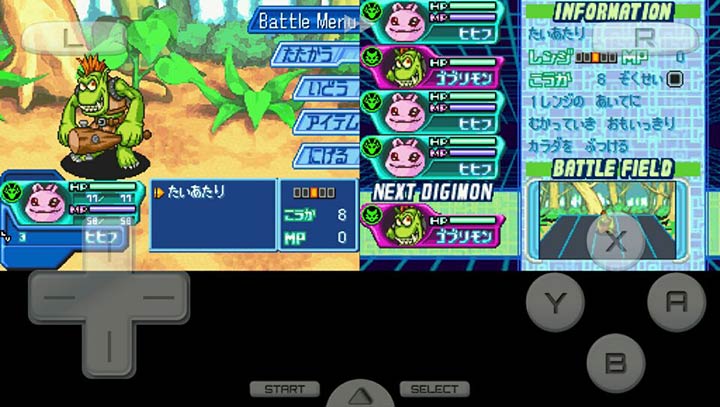Tap the R shoulder button
The width and height of the screenshot is (720, 407).
[646, 38]
